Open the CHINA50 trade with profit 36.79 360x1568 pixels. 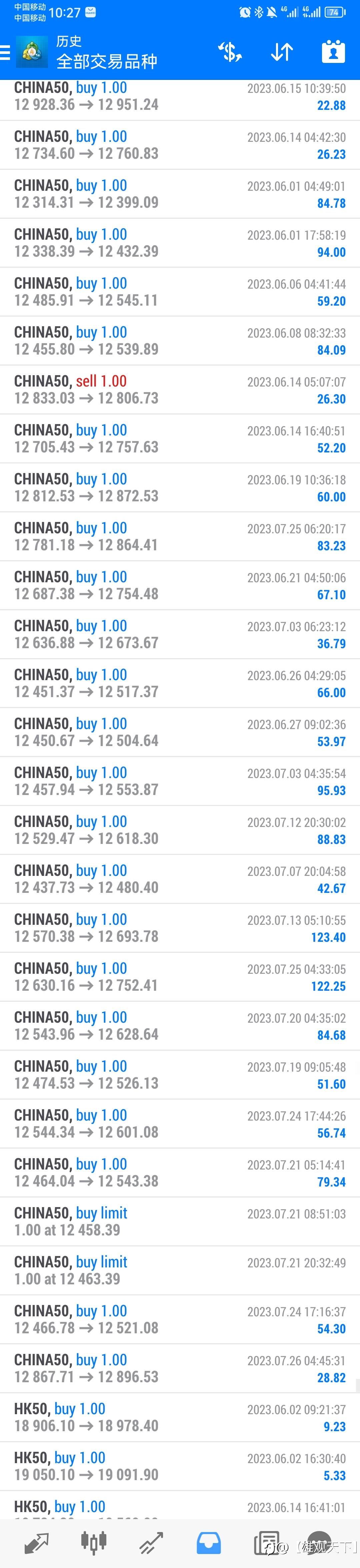coord(180,634)
